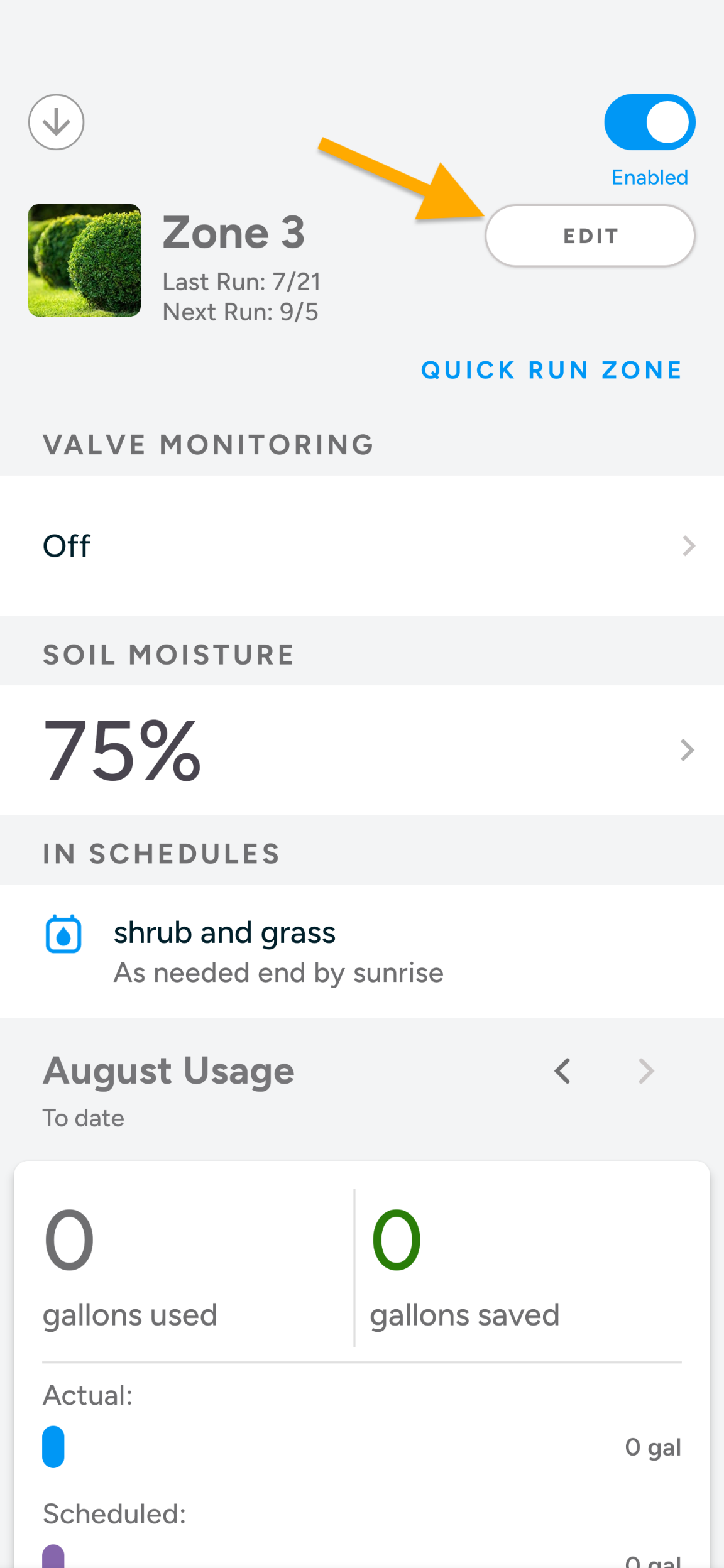724x1568 pixels.
Task: Tap the blue calendar schedule icon
Action: [x=63, y=935]
